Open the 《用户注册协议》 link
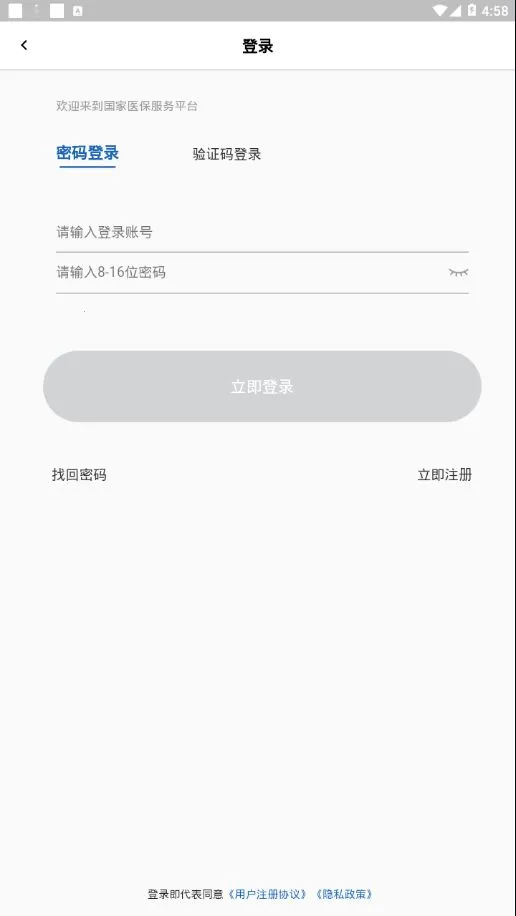The height and width of the screenshot is (916, 516). coord(268,894)
